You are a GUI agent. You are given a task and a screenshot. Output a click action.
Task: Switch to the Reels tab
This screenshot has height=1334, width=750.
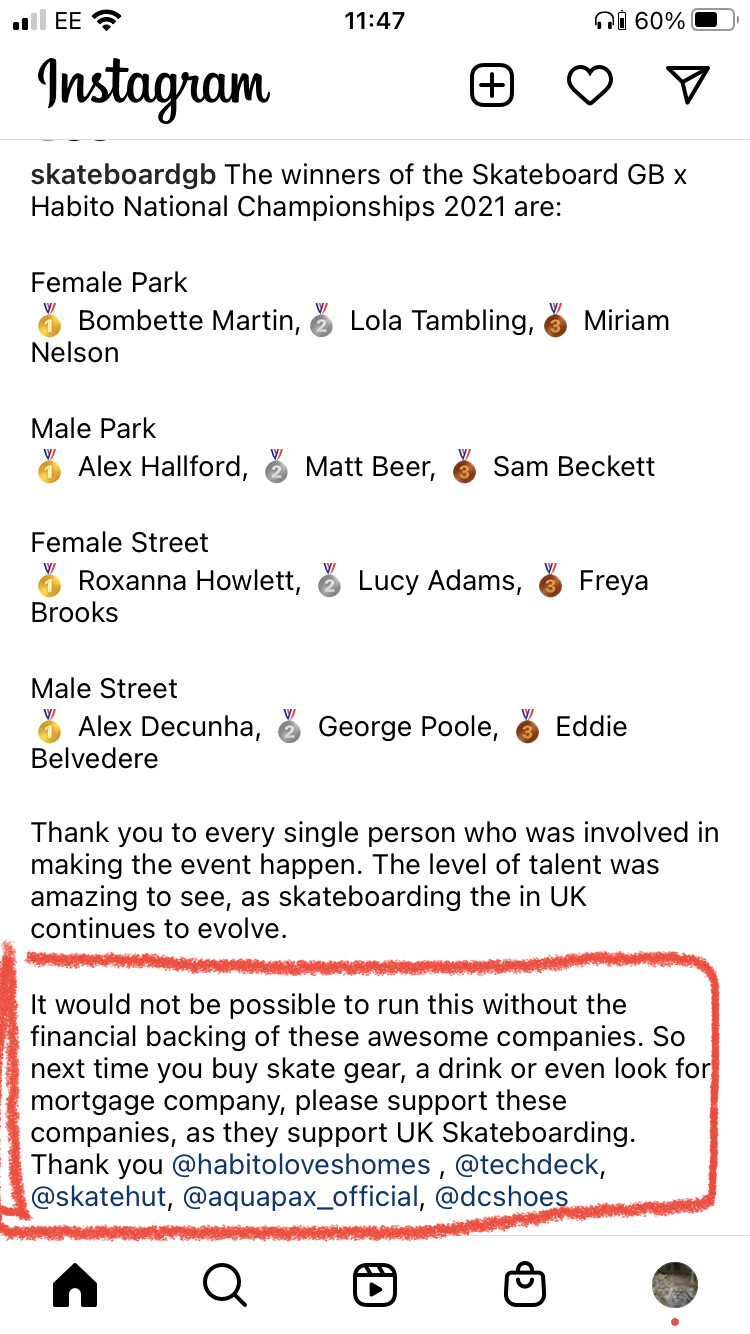[375, 1285]
